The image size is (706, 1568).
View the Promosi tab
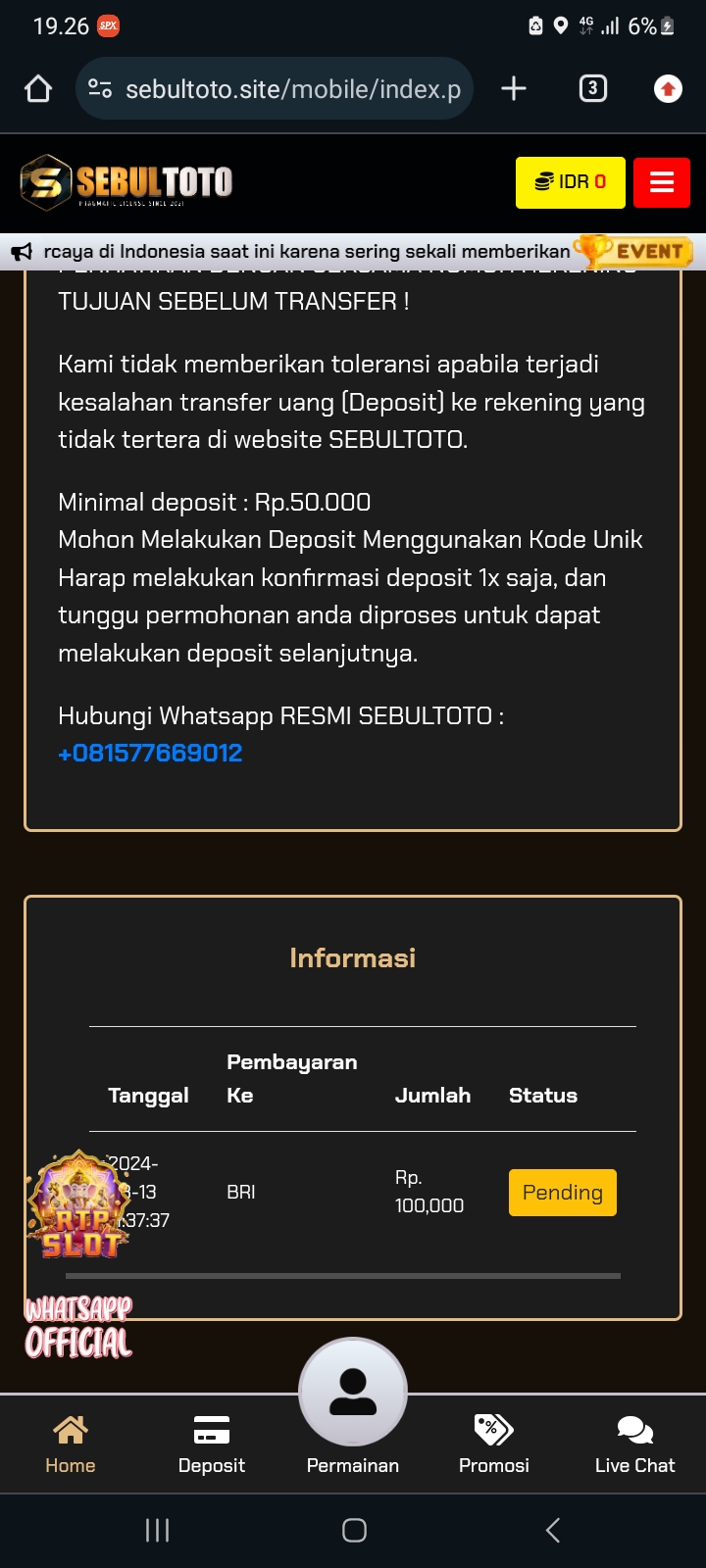click(494, 1445)
